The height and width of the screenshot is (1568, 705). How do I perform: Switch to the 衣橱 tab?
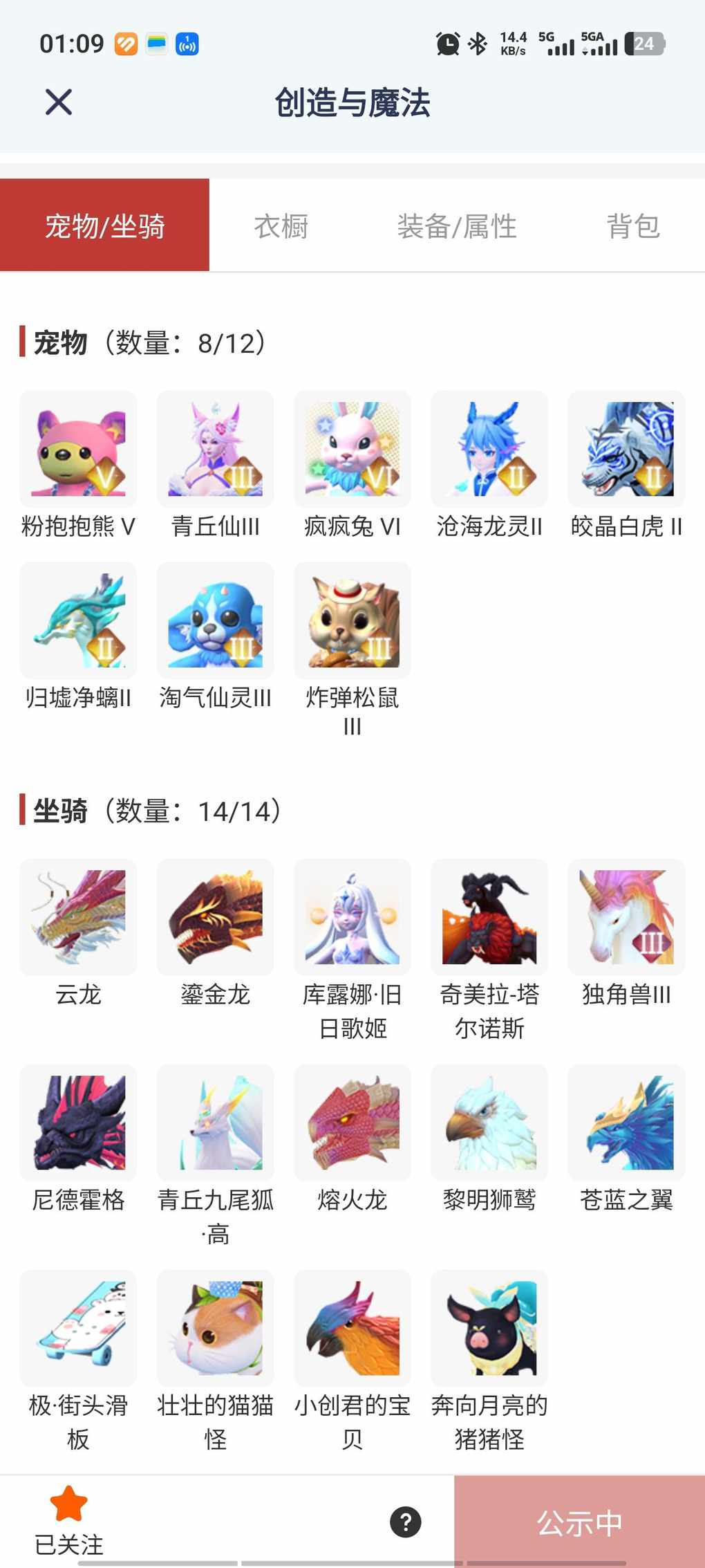(x=281, y=226)
